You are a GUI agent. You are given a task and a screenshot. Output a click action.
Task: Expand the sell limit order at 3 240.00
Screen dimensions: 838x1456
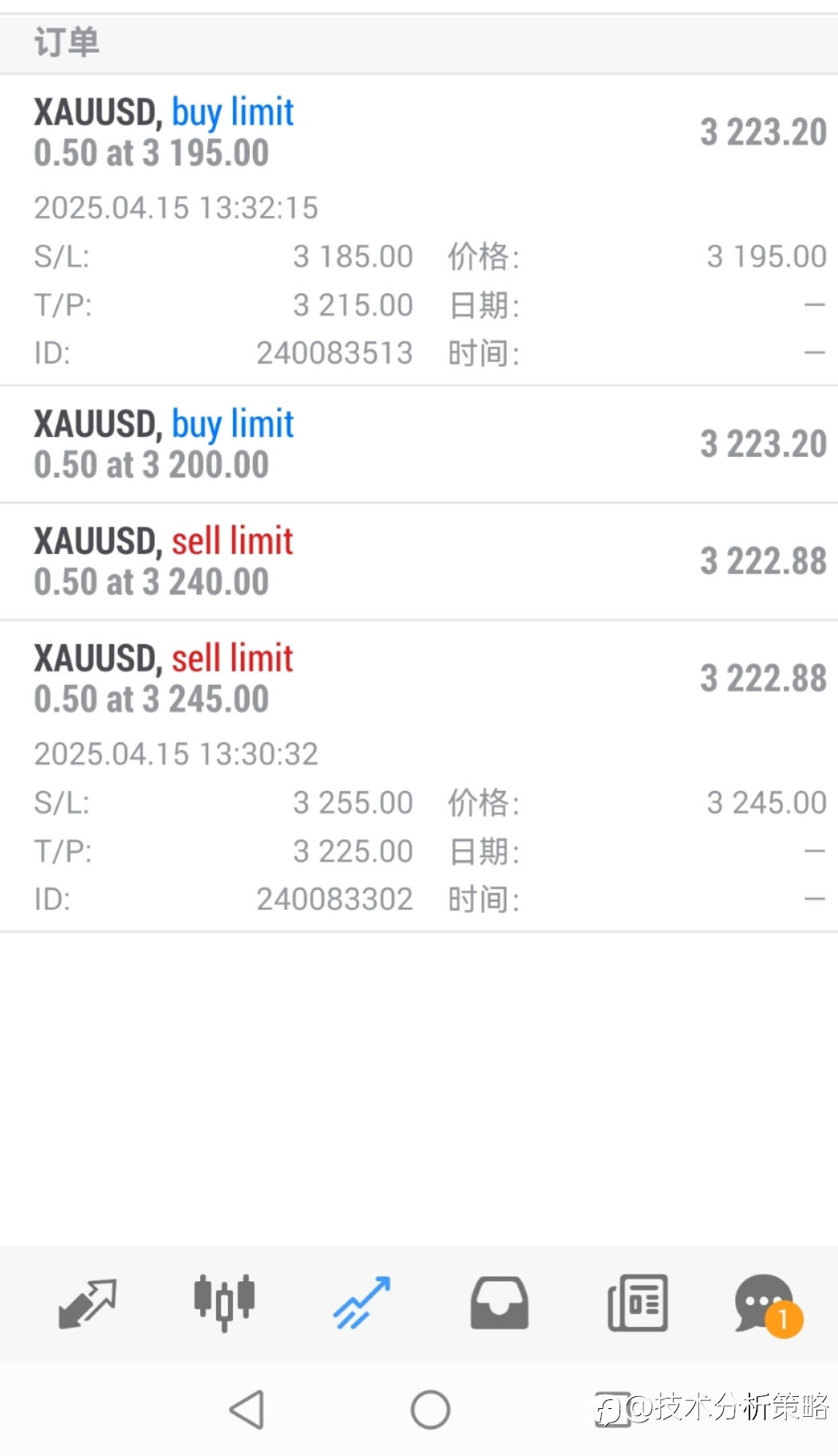419,561
